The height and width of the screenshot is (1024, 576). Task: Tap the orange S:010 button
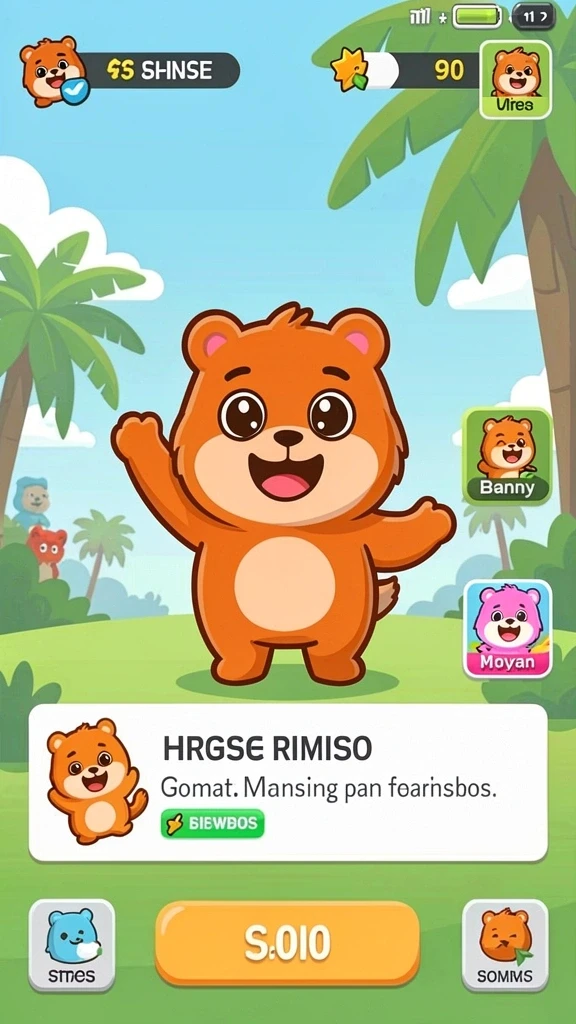tap(287, 944)
